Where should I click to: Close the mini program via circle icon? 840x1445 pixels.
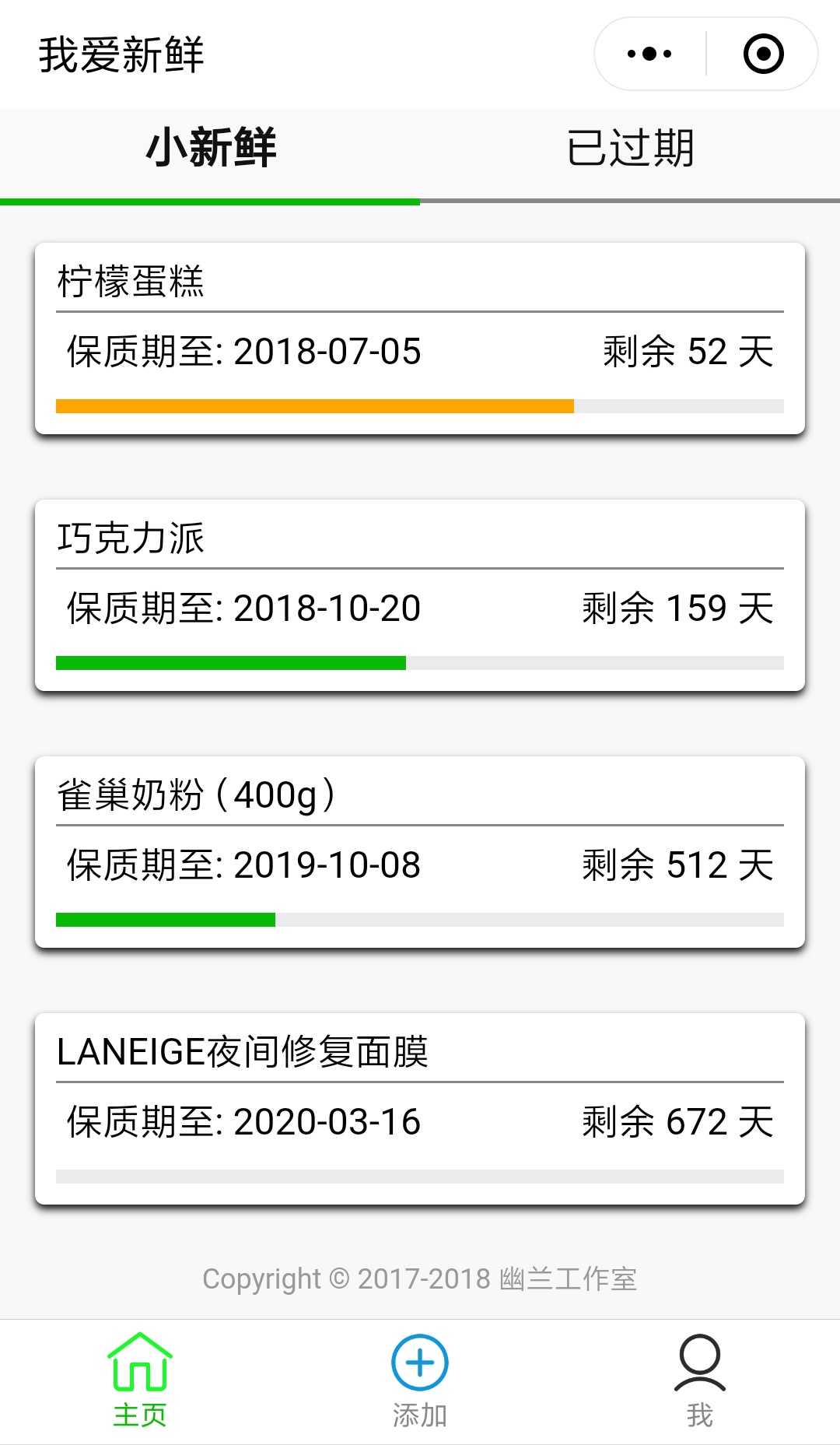click(x=763, y=54)
